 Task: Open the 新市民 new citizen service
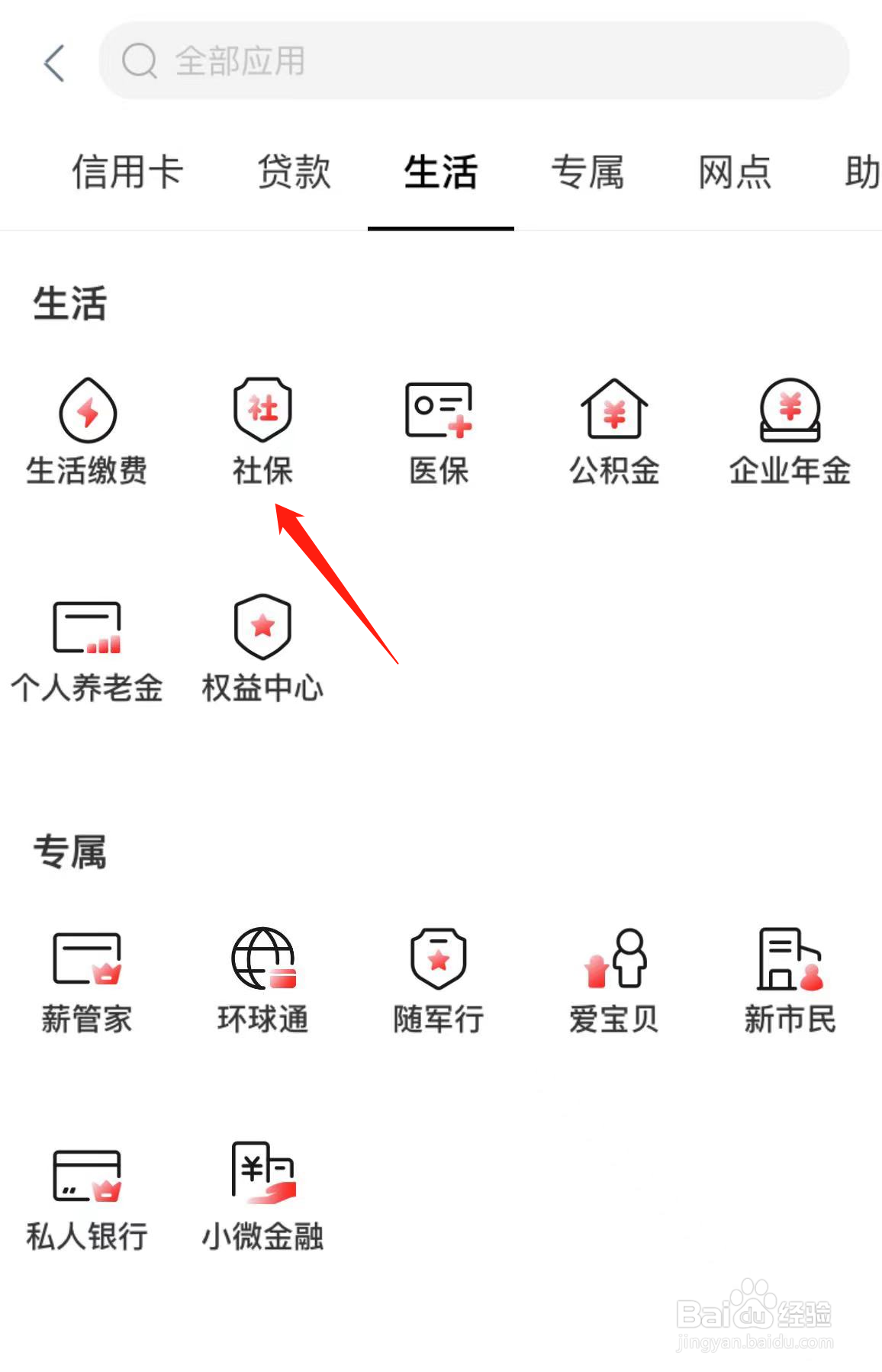[x=790, y=981]
